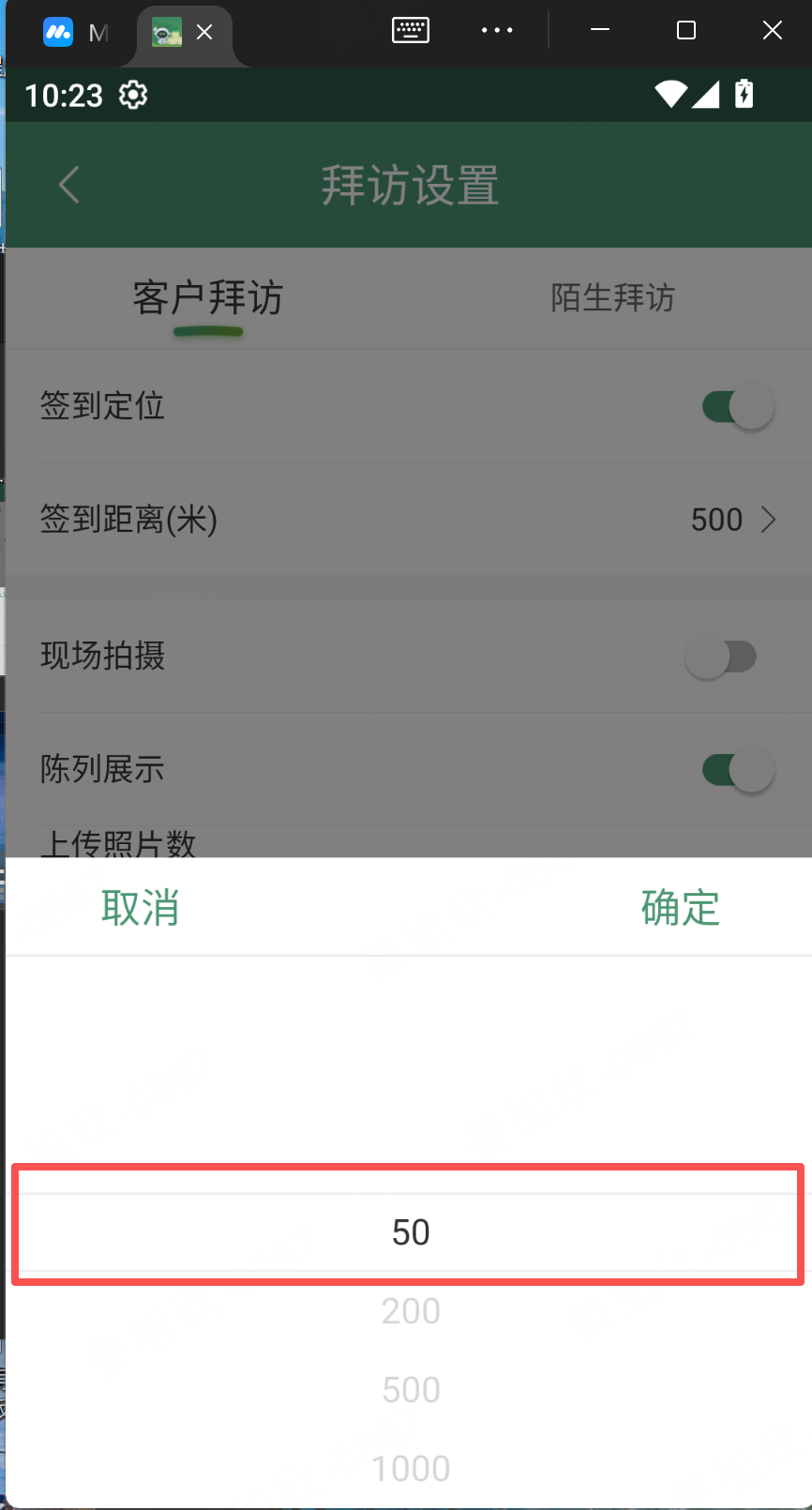Select 200 in the distance picker
This screenshot has width=812, height=1510.
[x=411, y=1311]
